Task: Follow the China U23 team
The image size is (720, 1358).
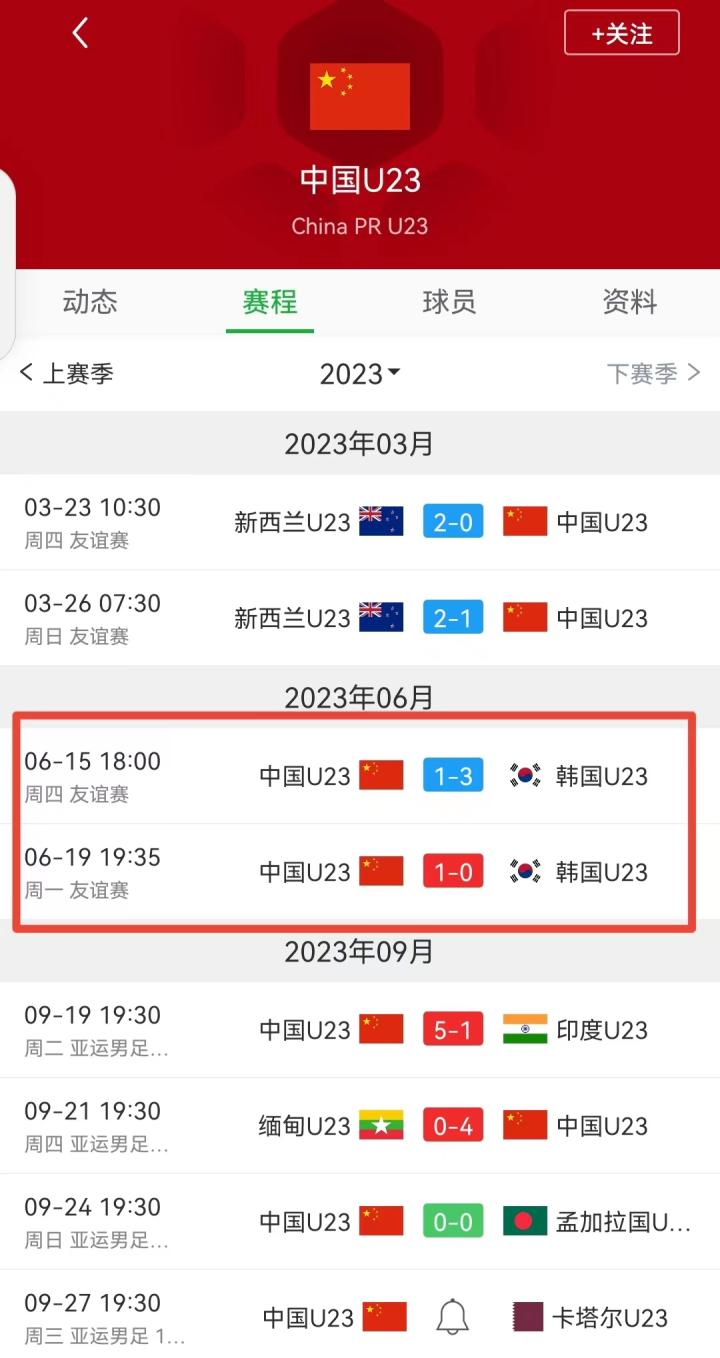Action: [621, 33]
